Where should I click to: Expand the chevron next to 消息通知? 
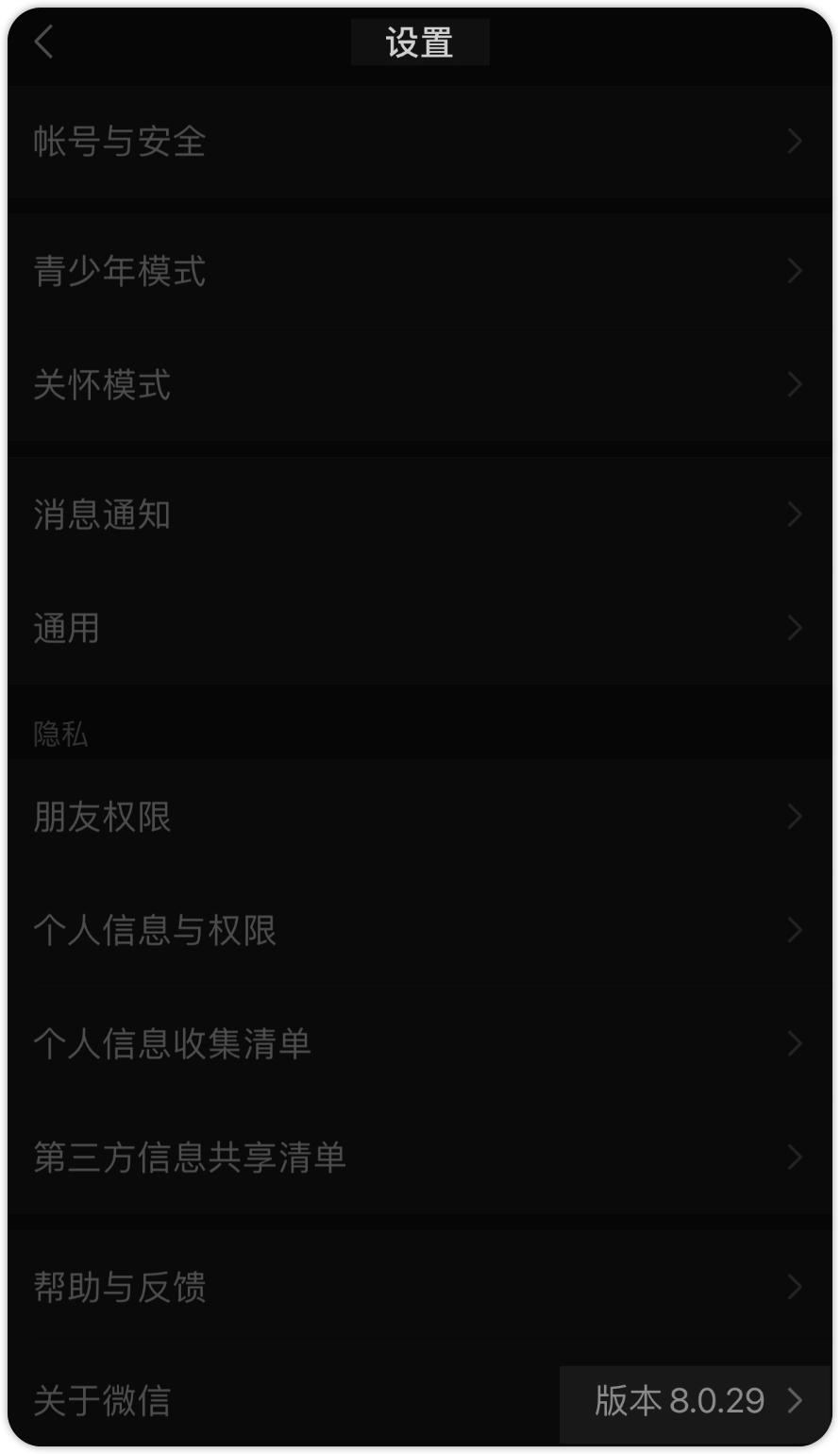click(794, 514)
